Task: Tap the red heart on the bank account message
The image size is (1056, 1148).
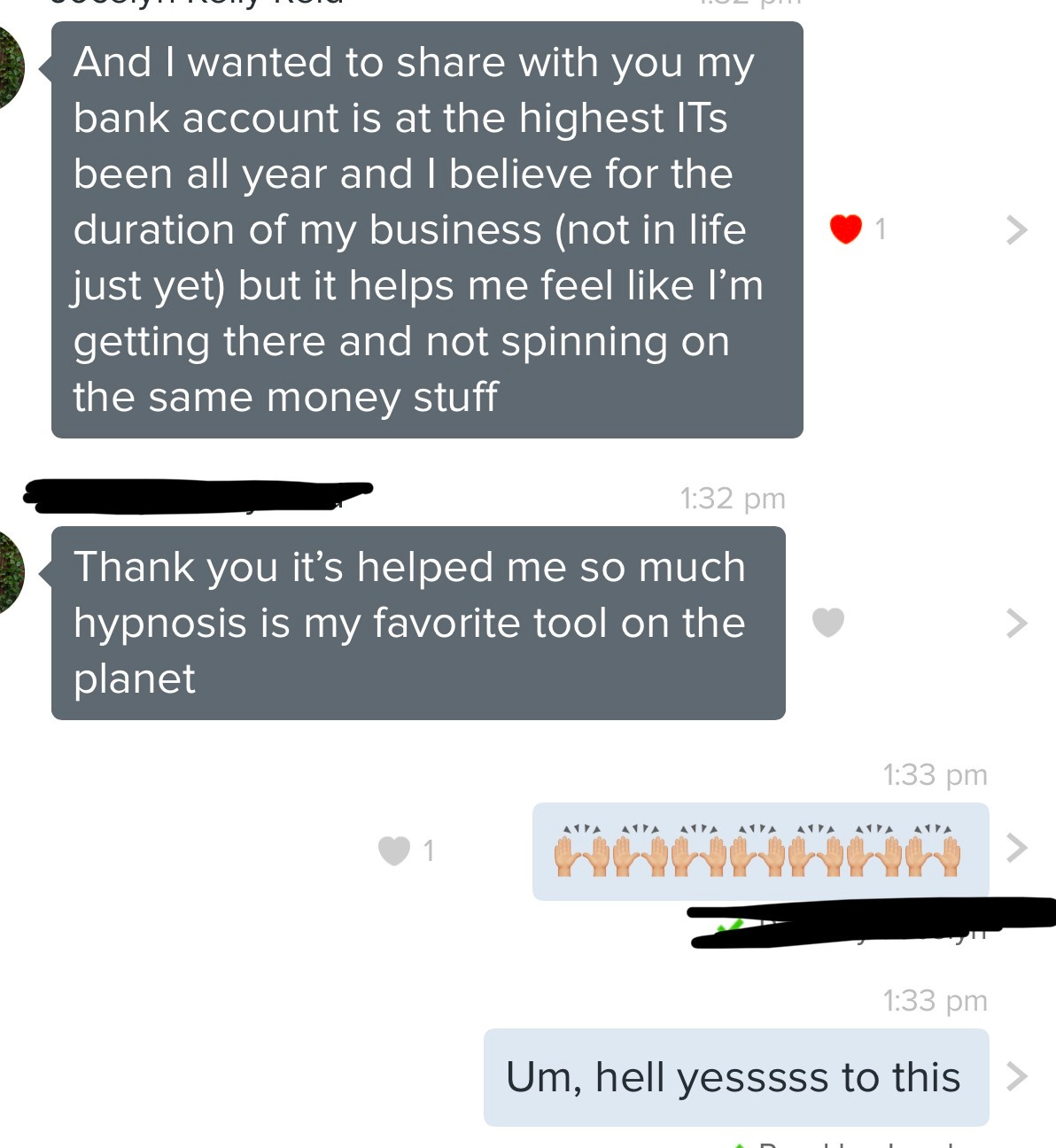Action: point(845,229)
